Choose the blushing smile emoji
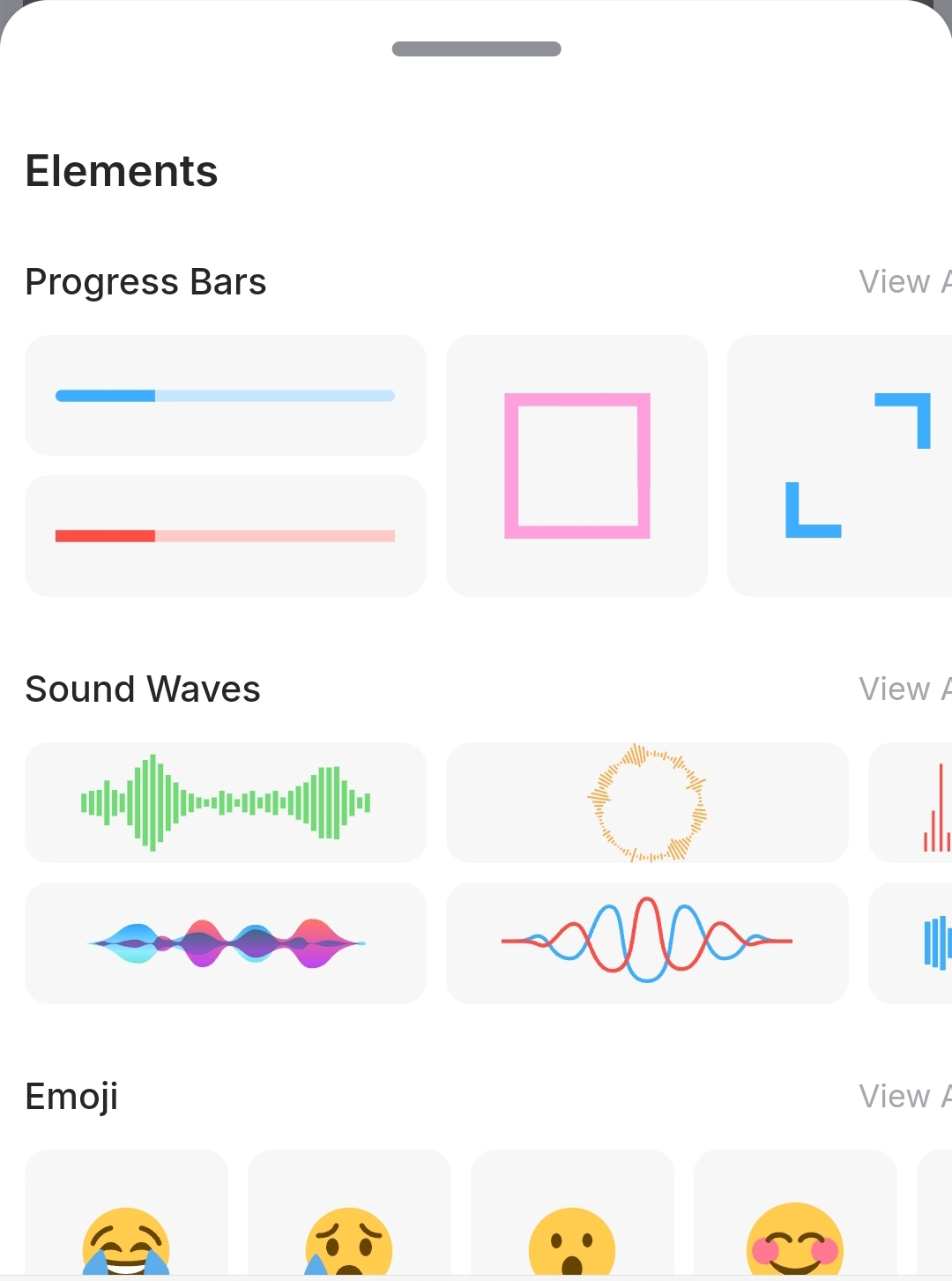 click(x=795, y=1234)
